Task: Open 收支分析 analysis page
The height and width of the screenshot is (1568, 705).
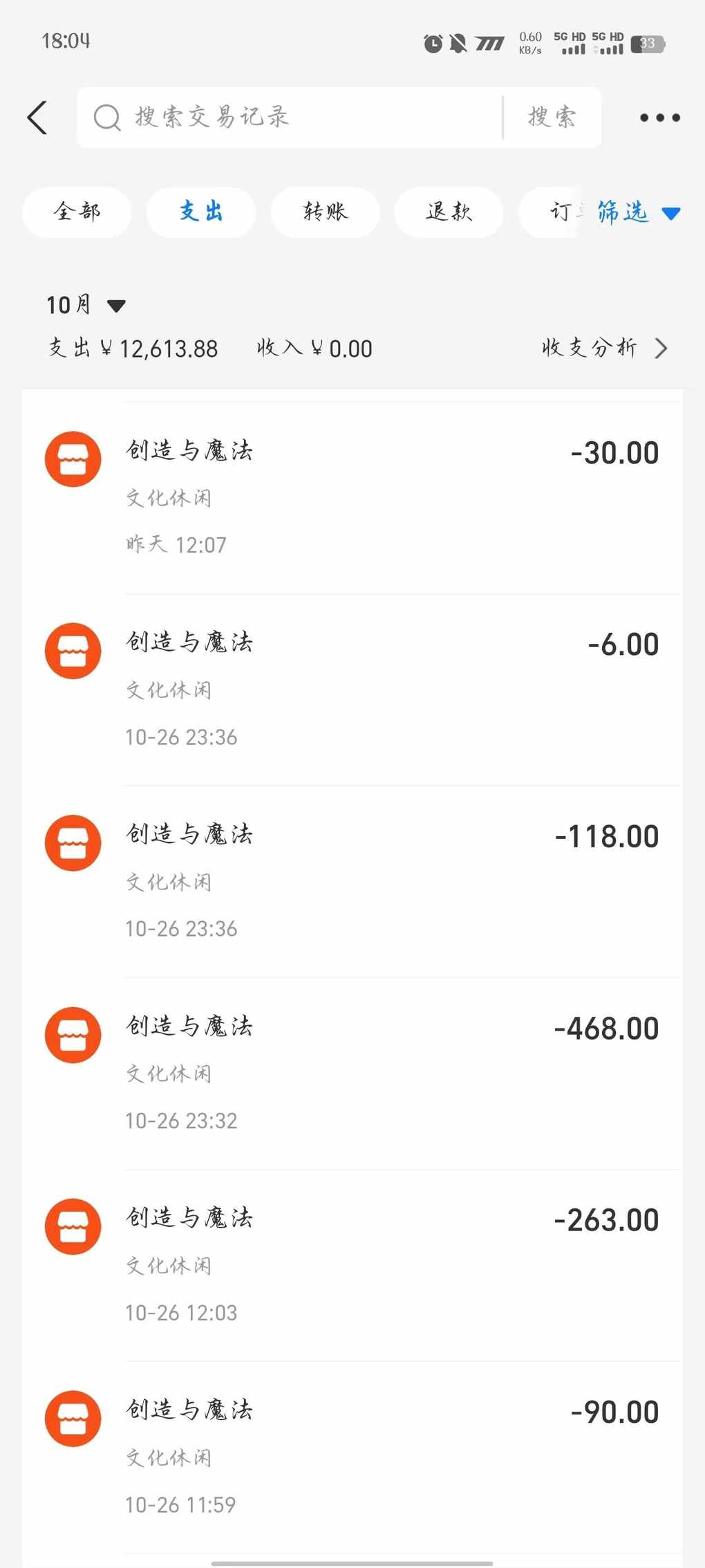Action: click(605, 348)
